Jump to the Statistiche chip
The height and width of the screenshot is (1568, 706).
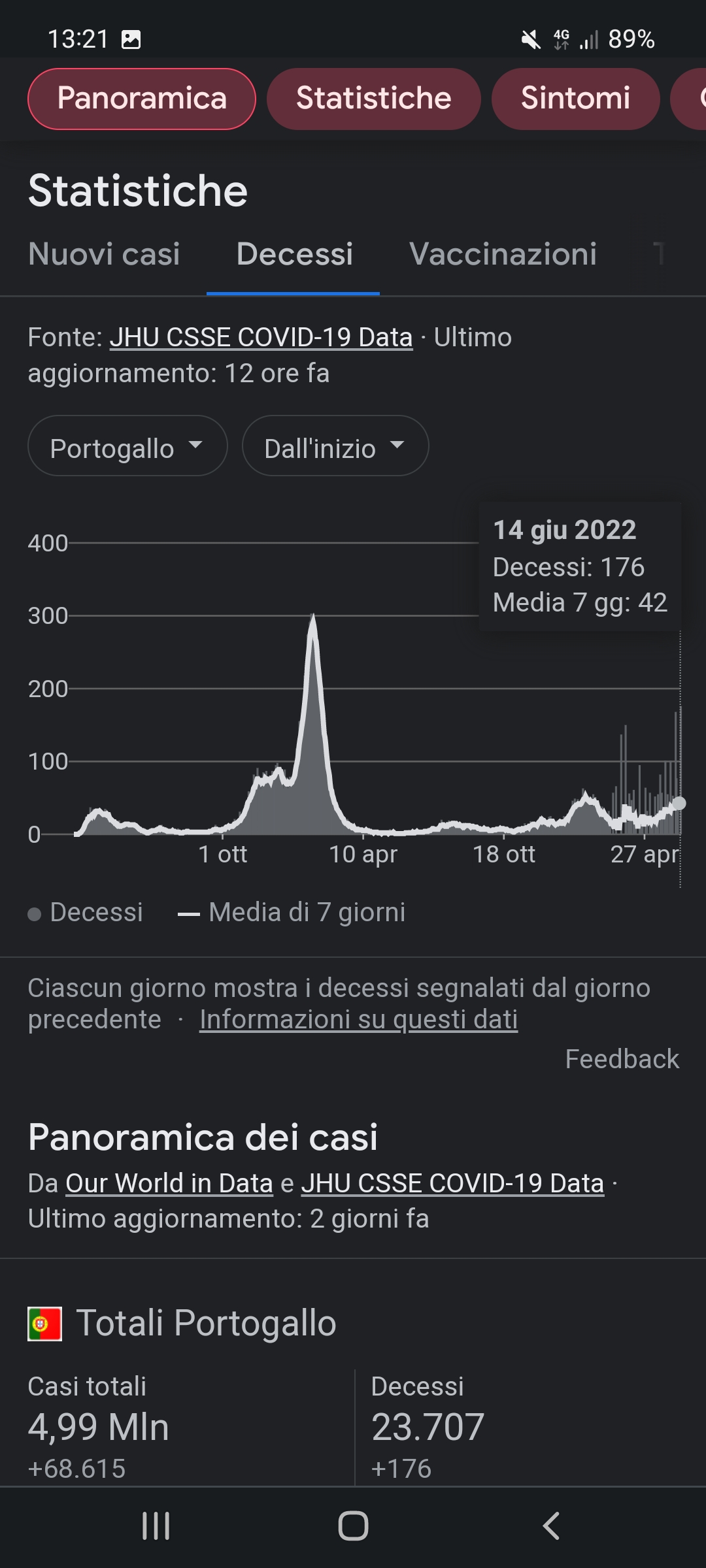pyautogui.click(x=373, y=99)
